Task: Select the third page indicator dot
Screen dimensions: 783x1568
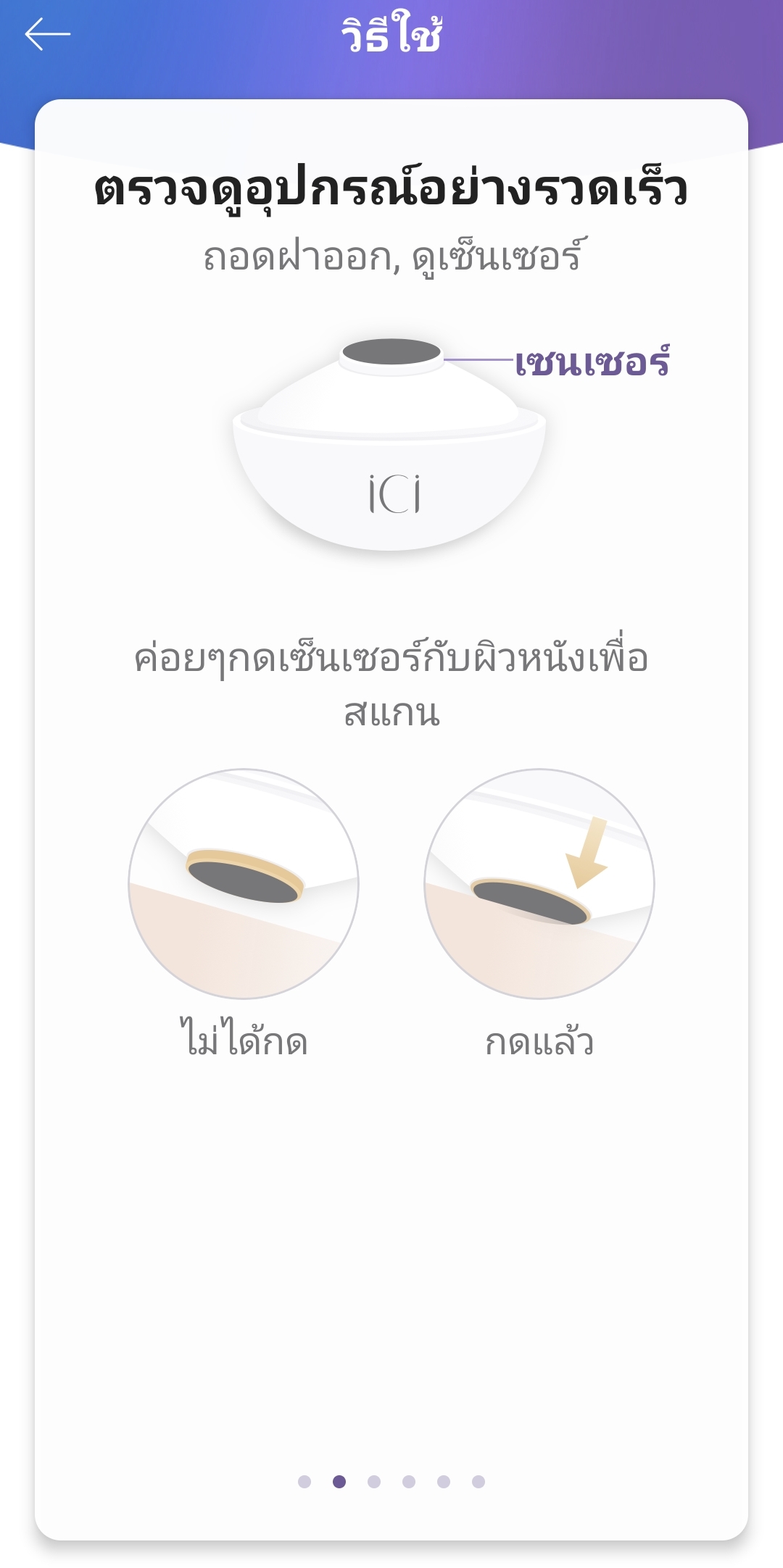Action: tap(374, 1482)
